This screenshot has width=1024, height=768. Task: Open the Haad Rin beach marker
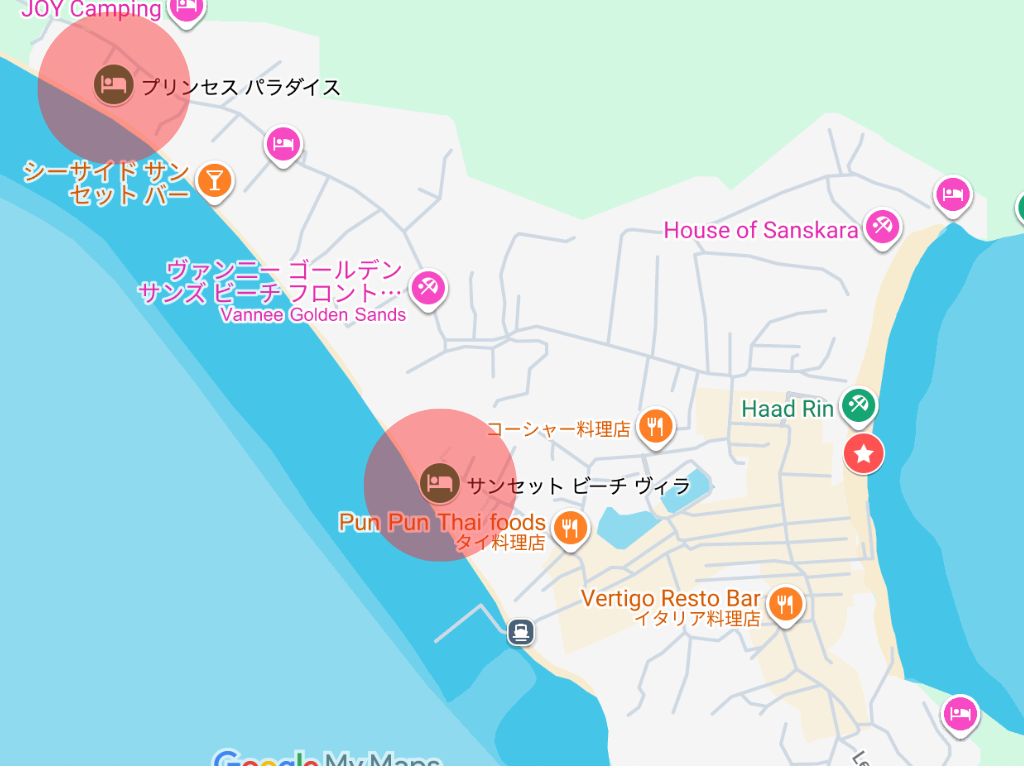coord(858,406)
